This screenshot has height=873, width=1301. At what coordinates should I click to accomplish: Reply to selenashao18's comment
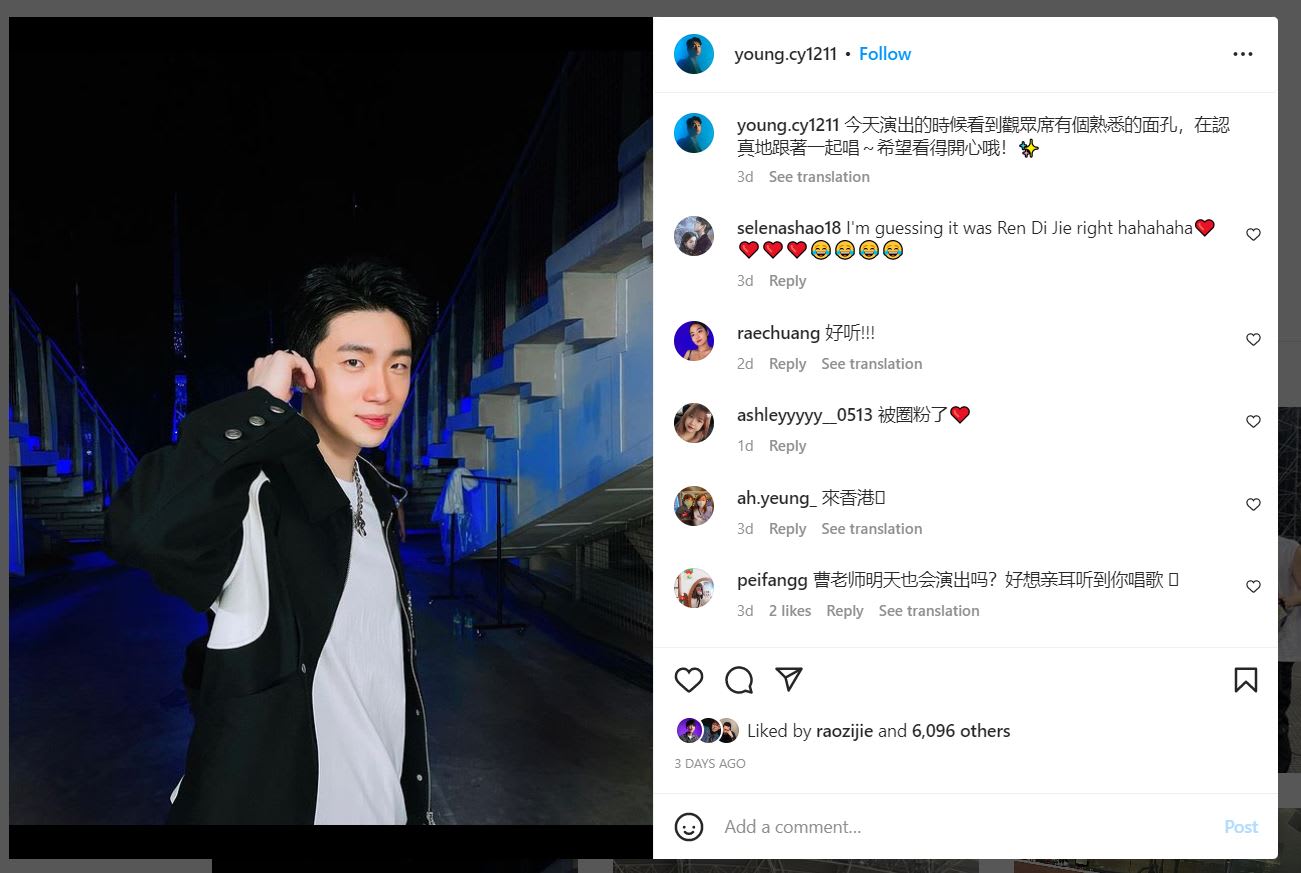pos(787,281)
